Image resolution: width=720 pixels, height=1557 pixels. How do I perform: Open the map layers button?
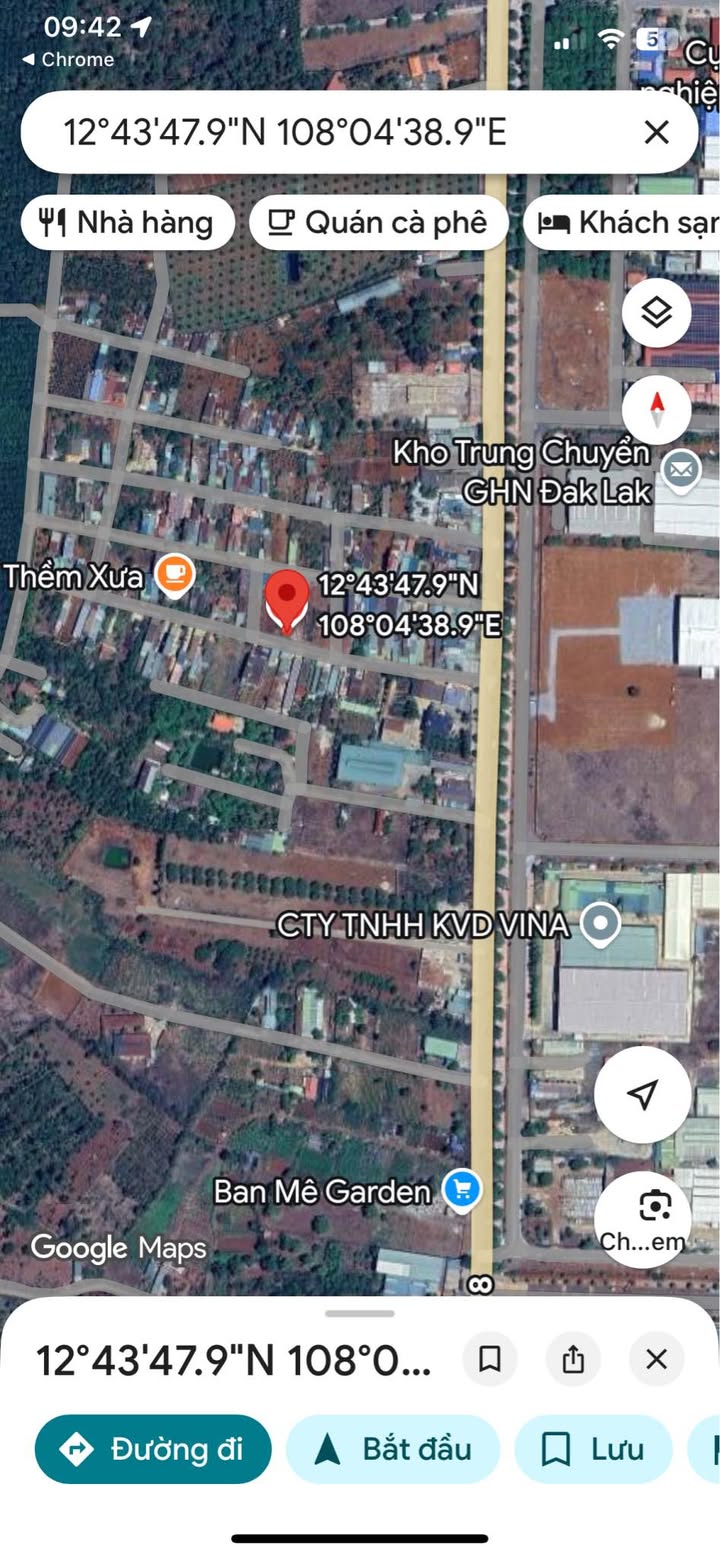[x=656, y=313]
